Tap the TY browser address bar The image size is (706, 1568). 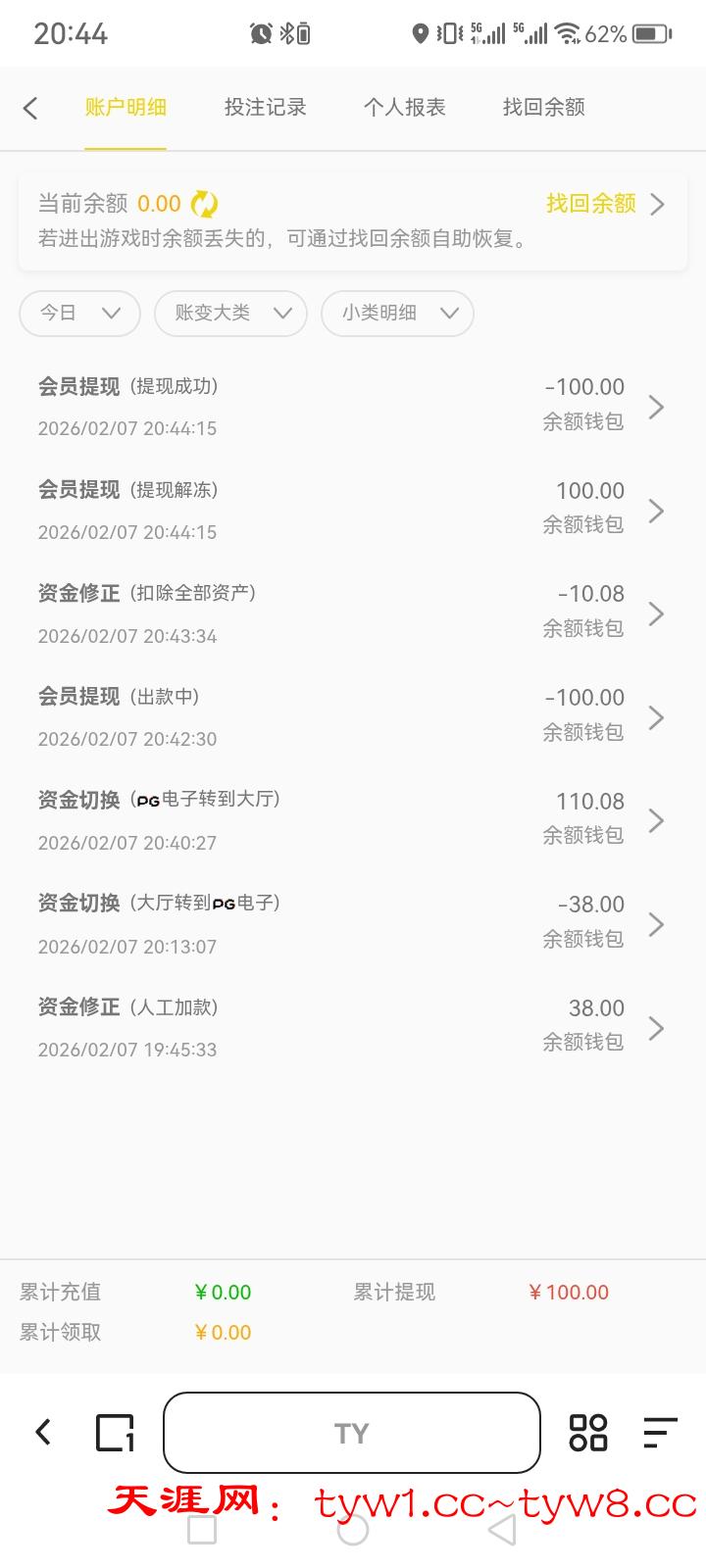351,1433
